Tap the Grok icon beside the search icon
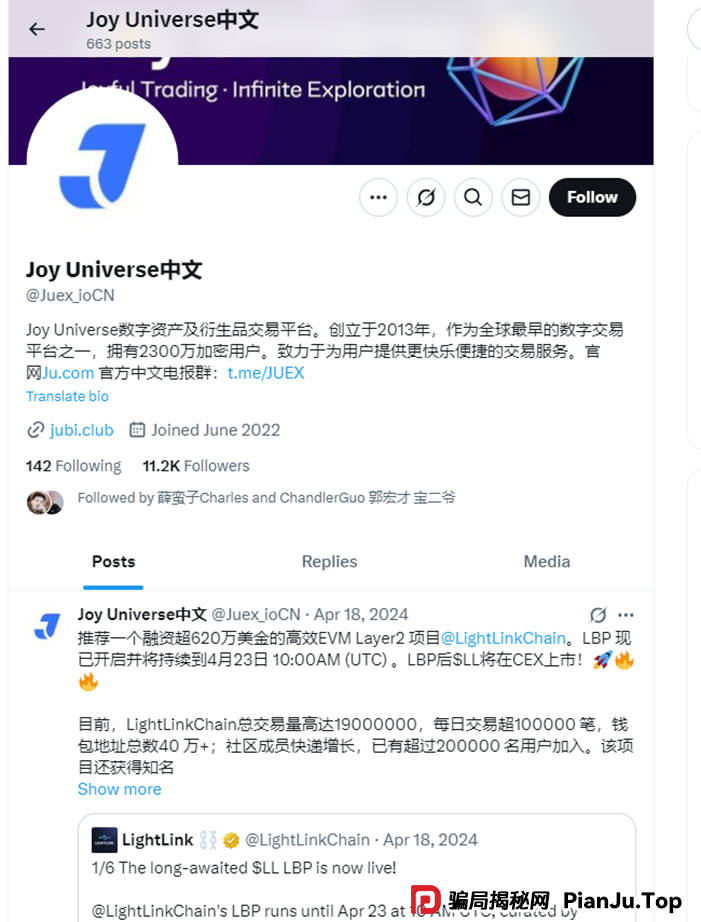Image resolution: width=701 pixels, height=922 pixels. tap(426, 197)
